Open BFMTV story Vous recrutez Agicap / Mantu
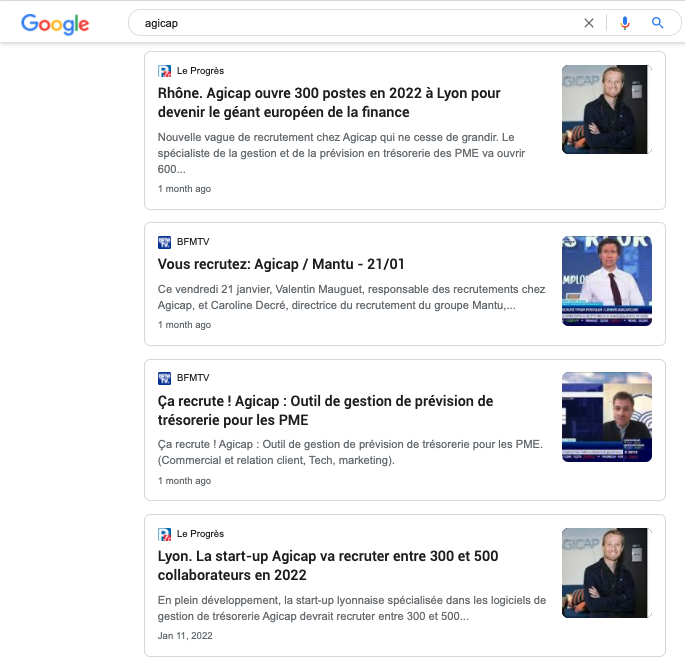685x666 pixels. tap(281, 264)
